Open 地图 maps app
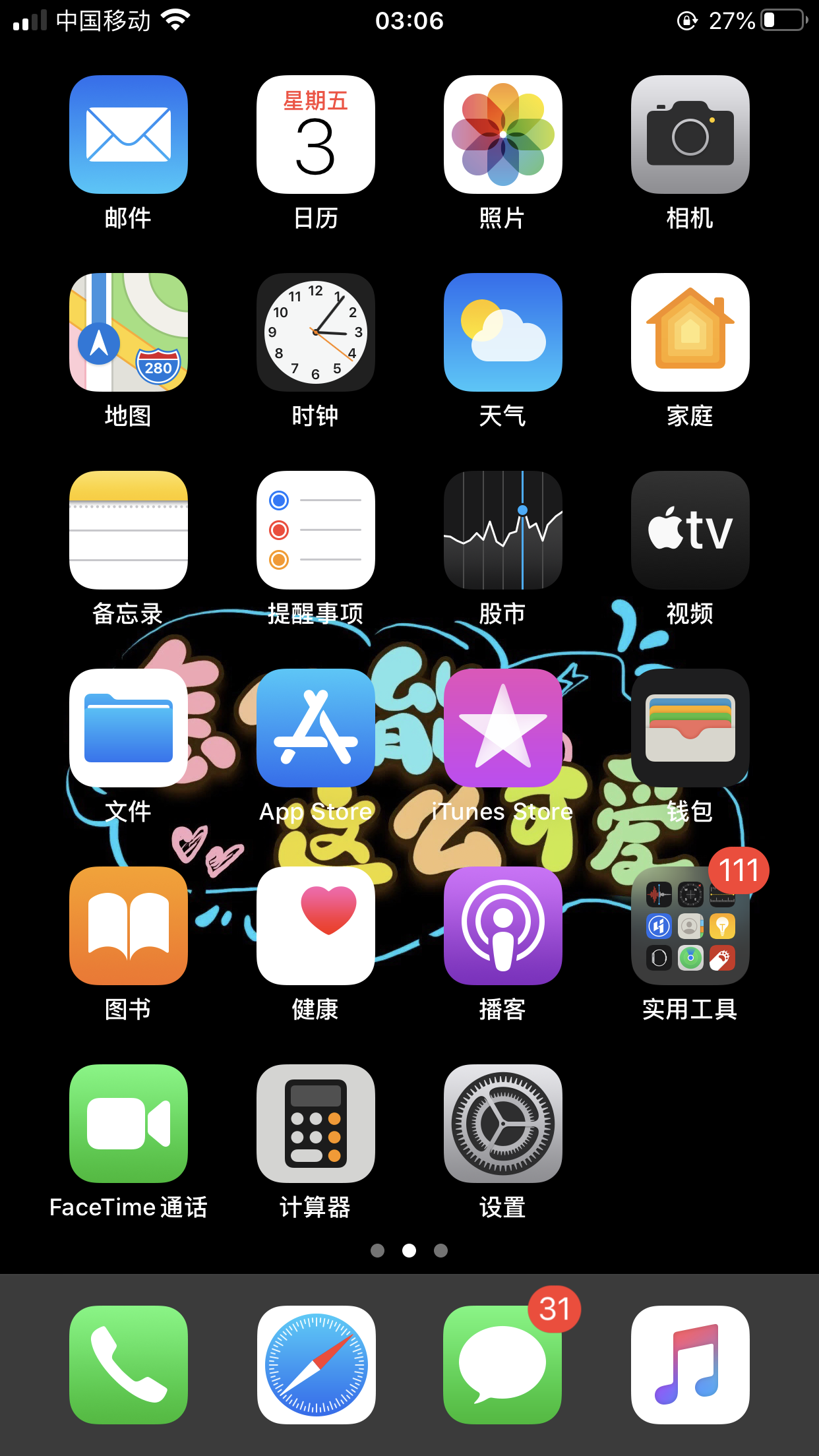The width and height of the screenshot is (819, 1456). 129,332
